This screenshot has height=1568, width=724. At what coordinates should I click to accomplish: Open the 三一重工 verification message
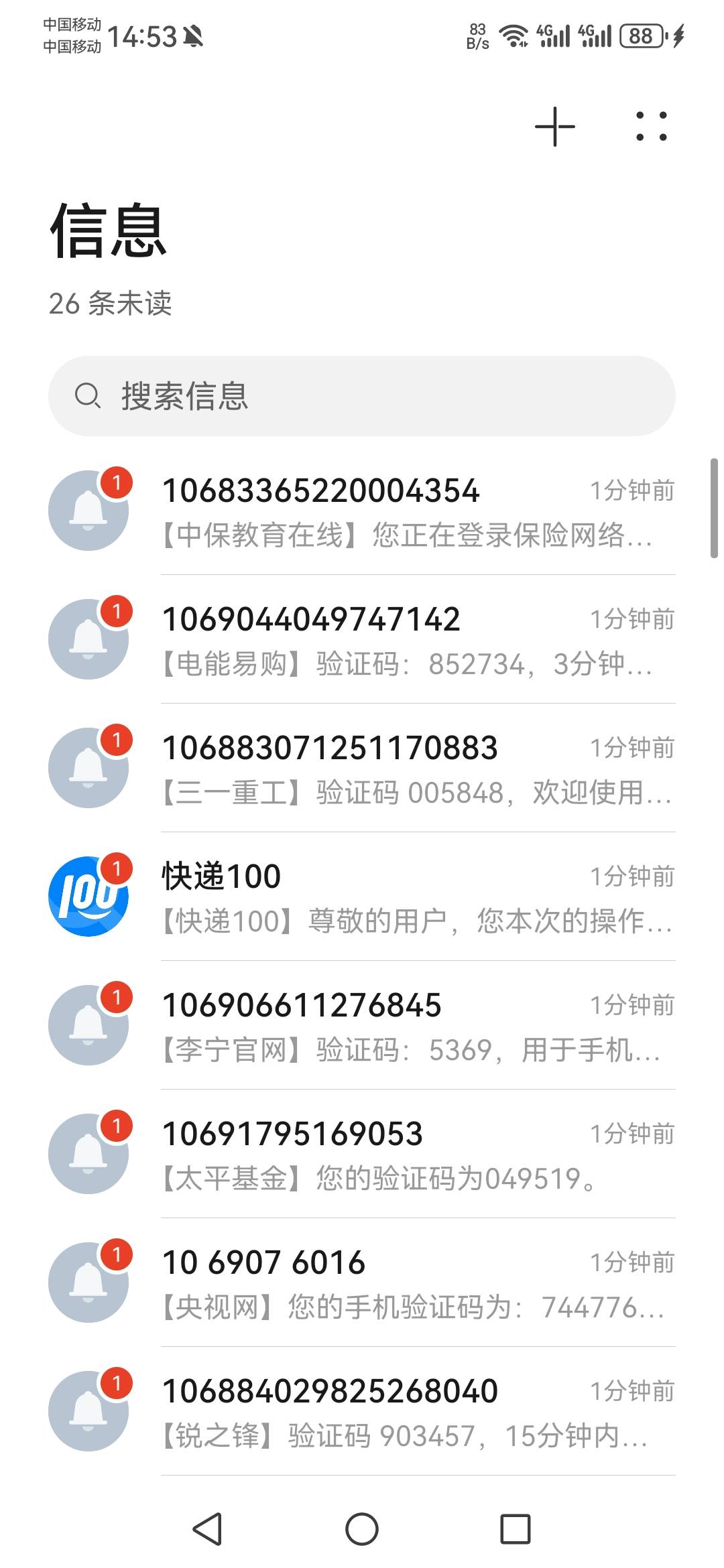(x=362, y=769)
